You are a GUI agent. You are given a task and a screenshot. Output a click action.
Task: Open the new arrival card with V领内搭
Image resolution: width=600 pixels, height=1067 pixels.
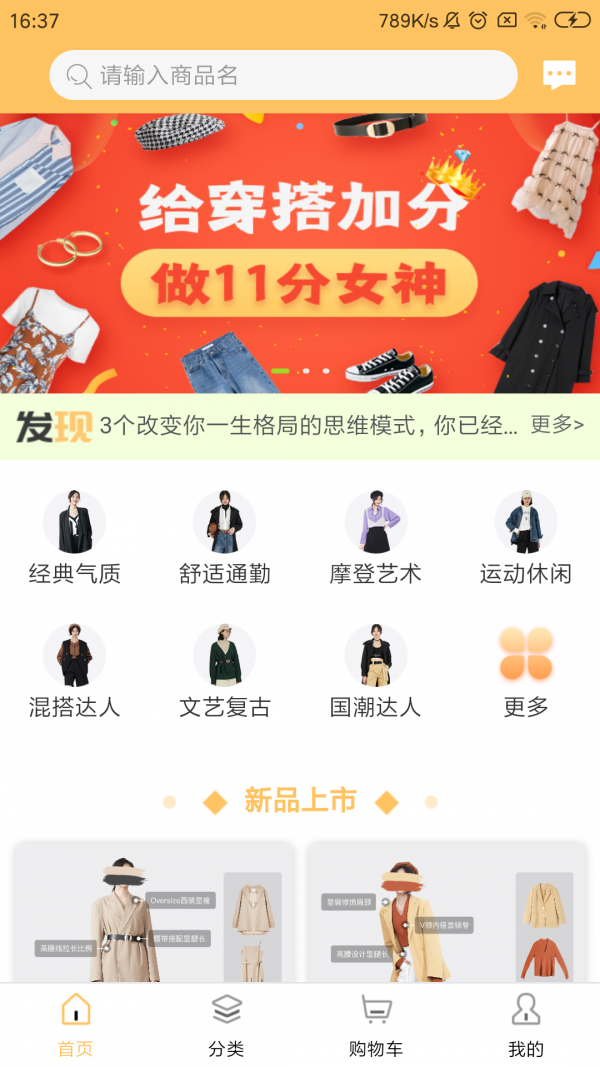[446, 912]
